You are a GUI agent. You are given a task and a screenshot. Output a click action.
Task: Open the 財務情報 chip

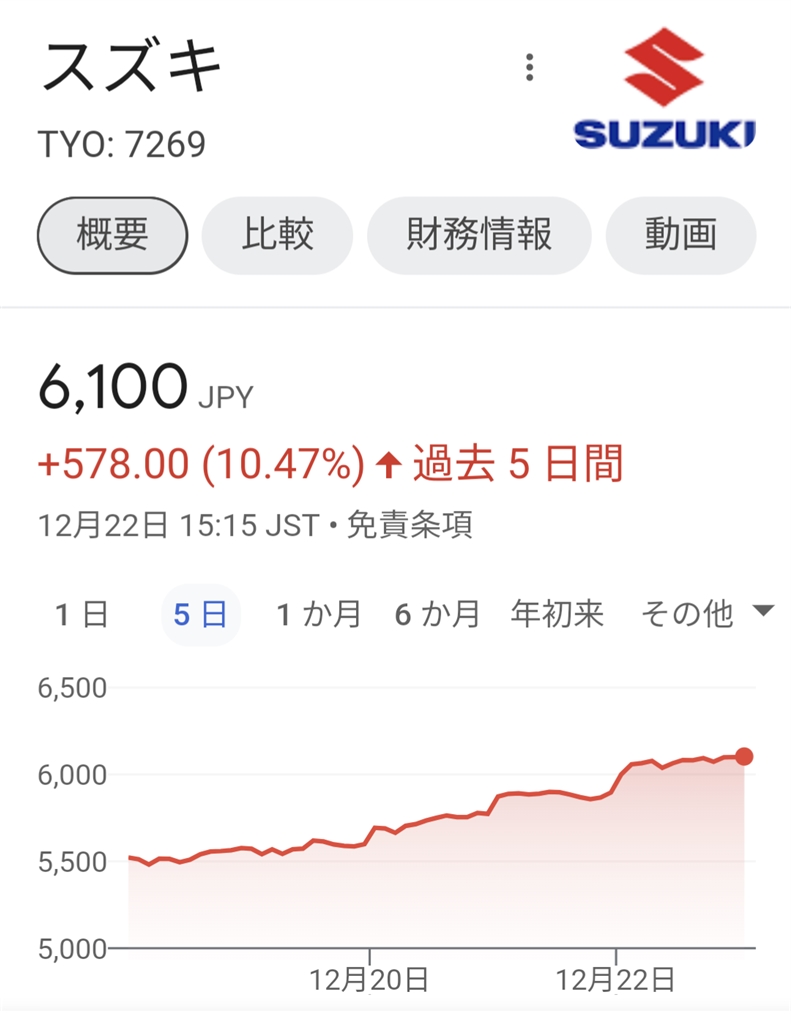coord(479,235)
